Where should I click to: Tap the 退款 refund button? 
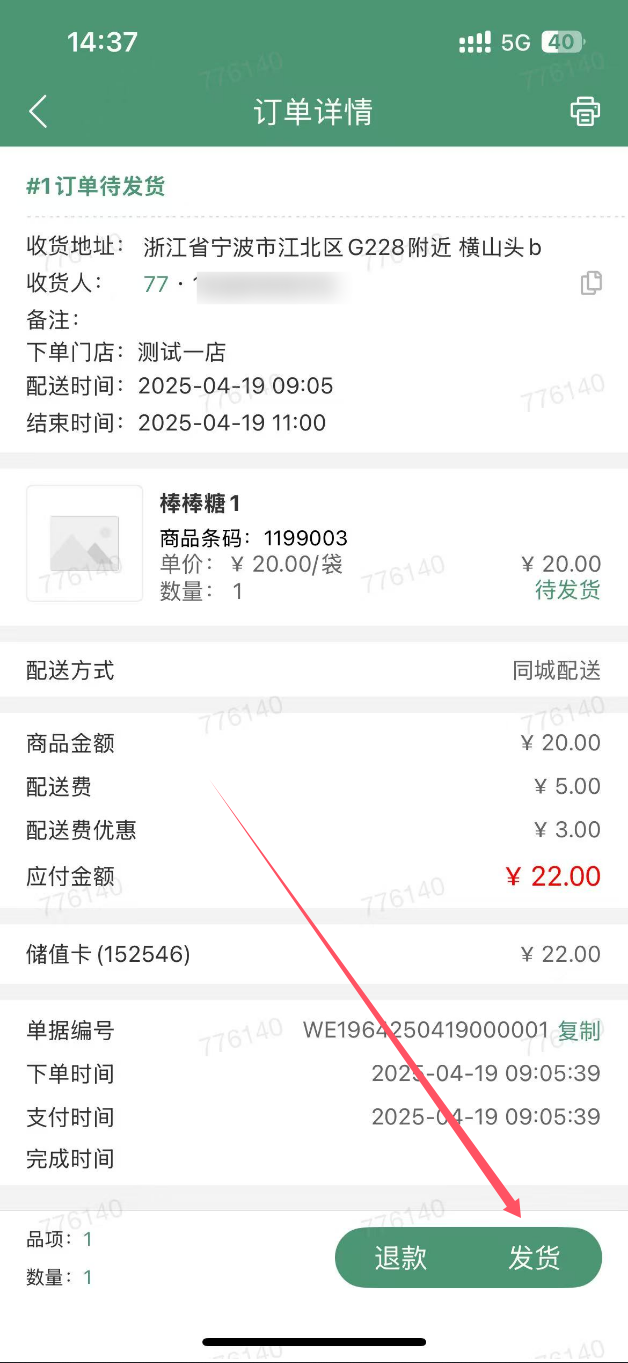[x=401, y=1258]
